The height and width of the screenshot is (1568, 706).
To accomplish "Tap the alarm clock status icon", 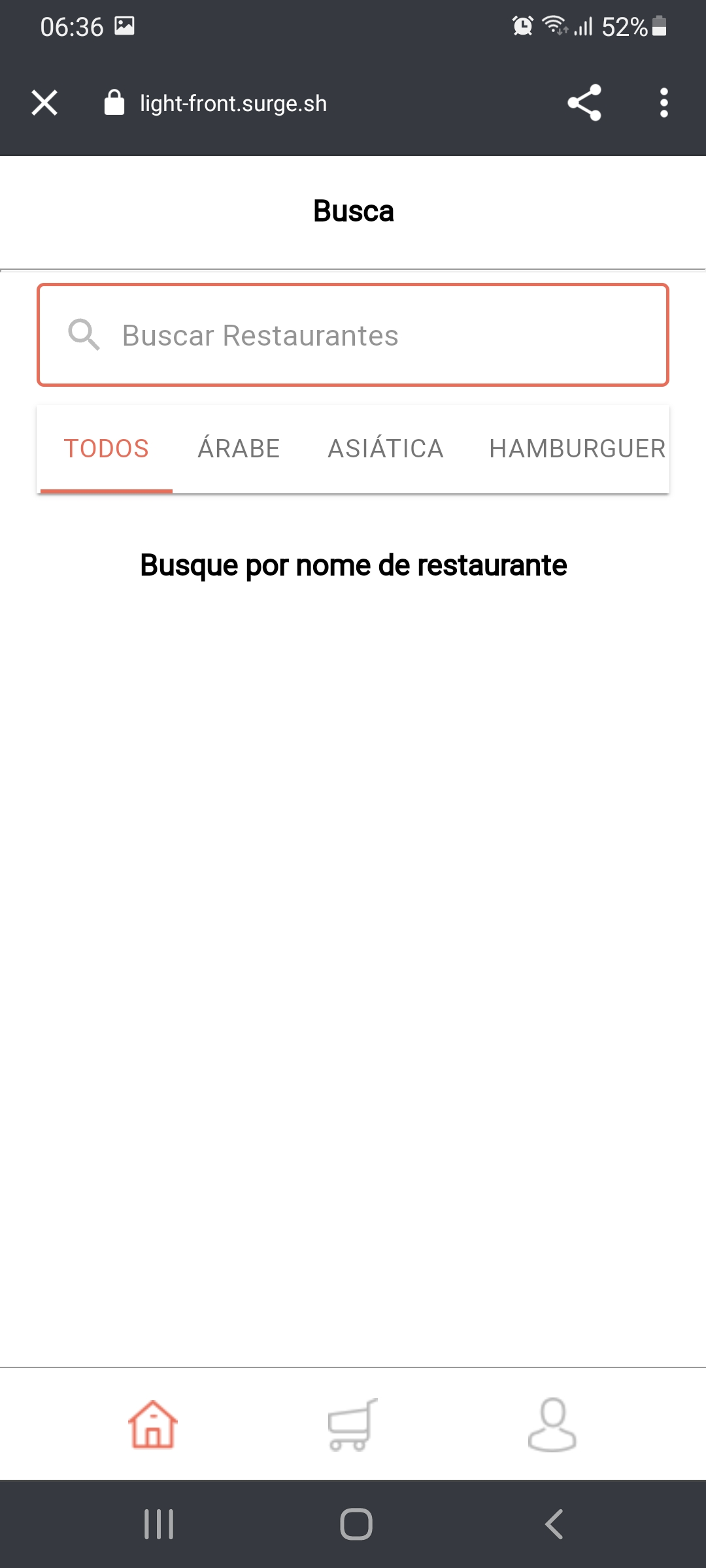I will (523, 26).
